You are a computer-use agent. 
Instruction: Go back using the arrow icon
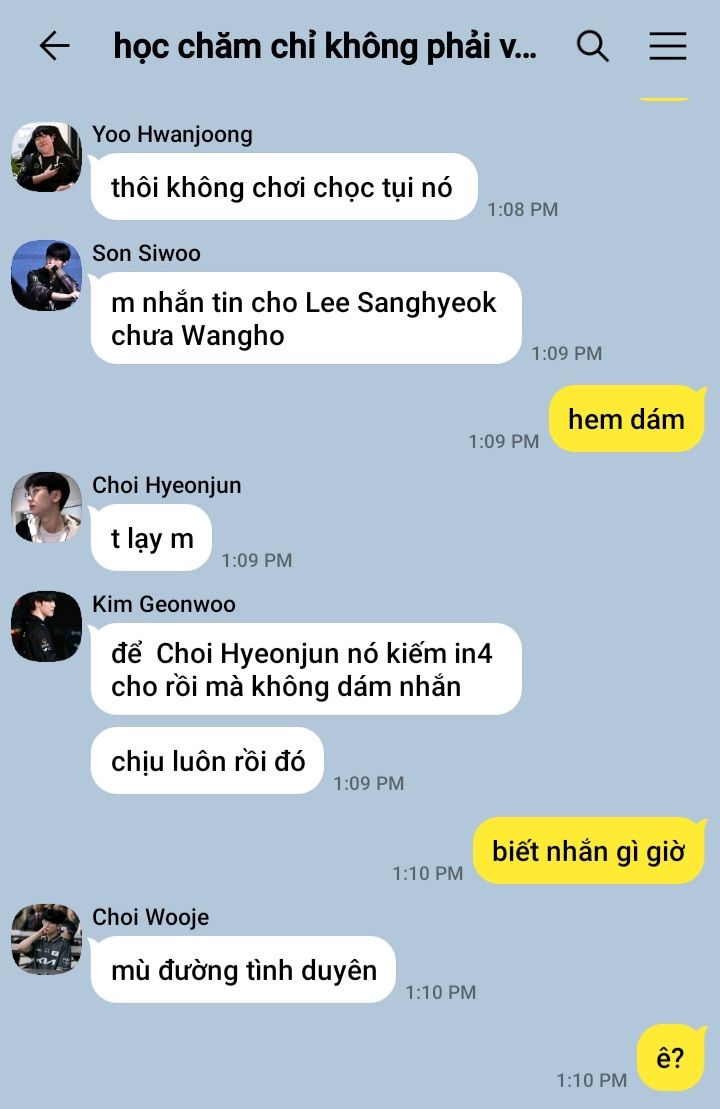tap(54, 46)
